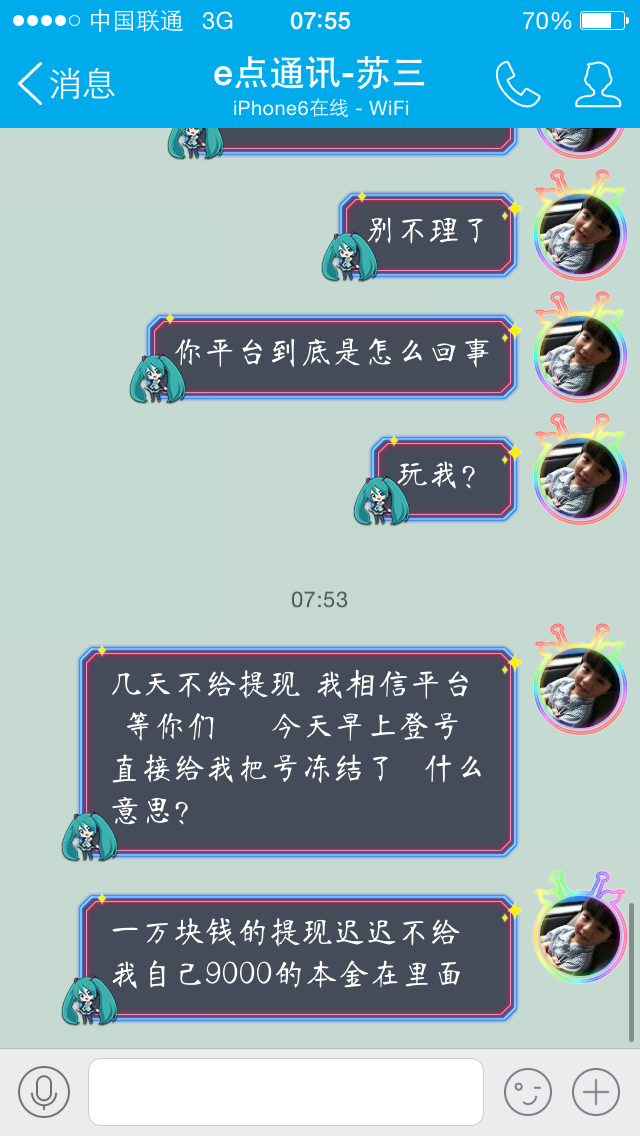Open the plus attachment menu

point(596,1092)
